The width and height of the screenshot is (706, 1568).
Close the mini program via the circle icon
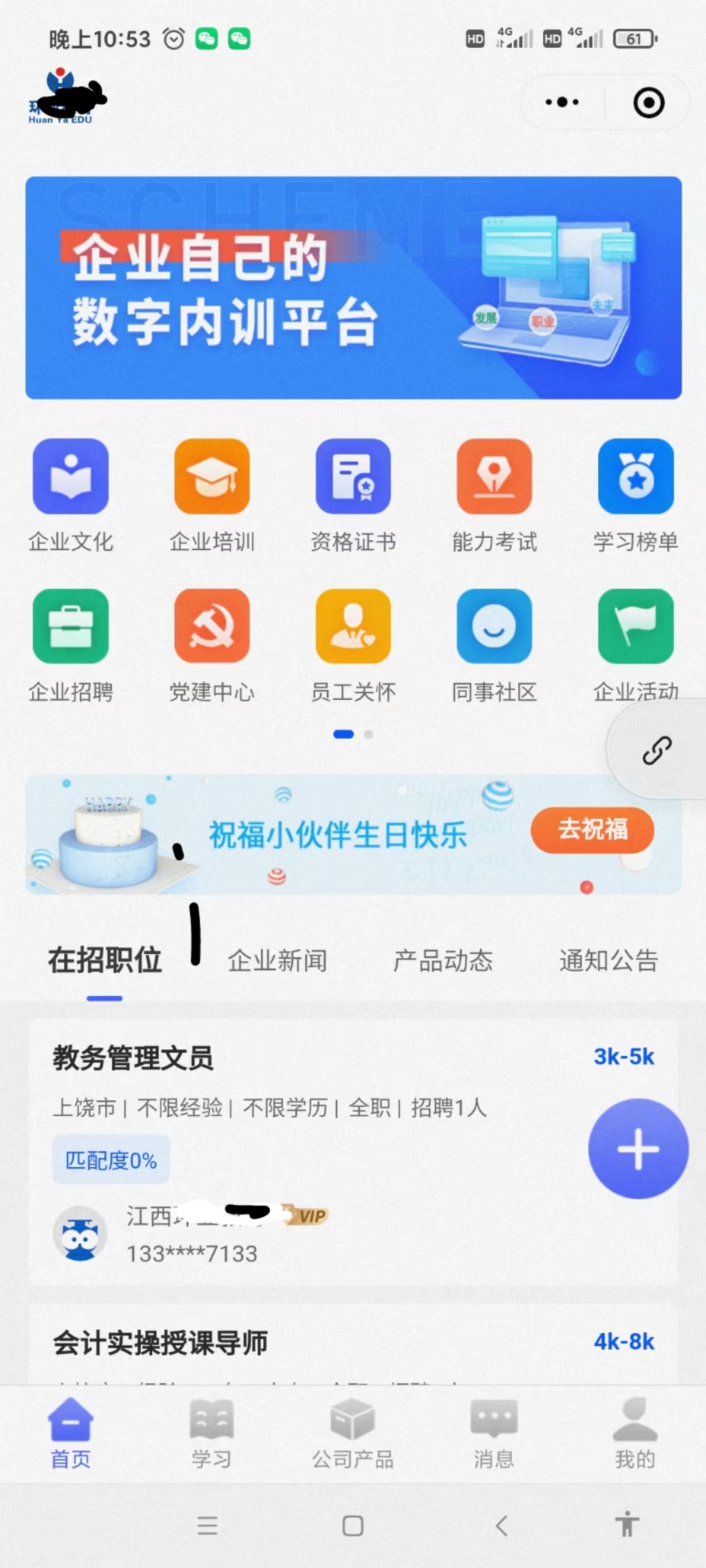[648, 103]
